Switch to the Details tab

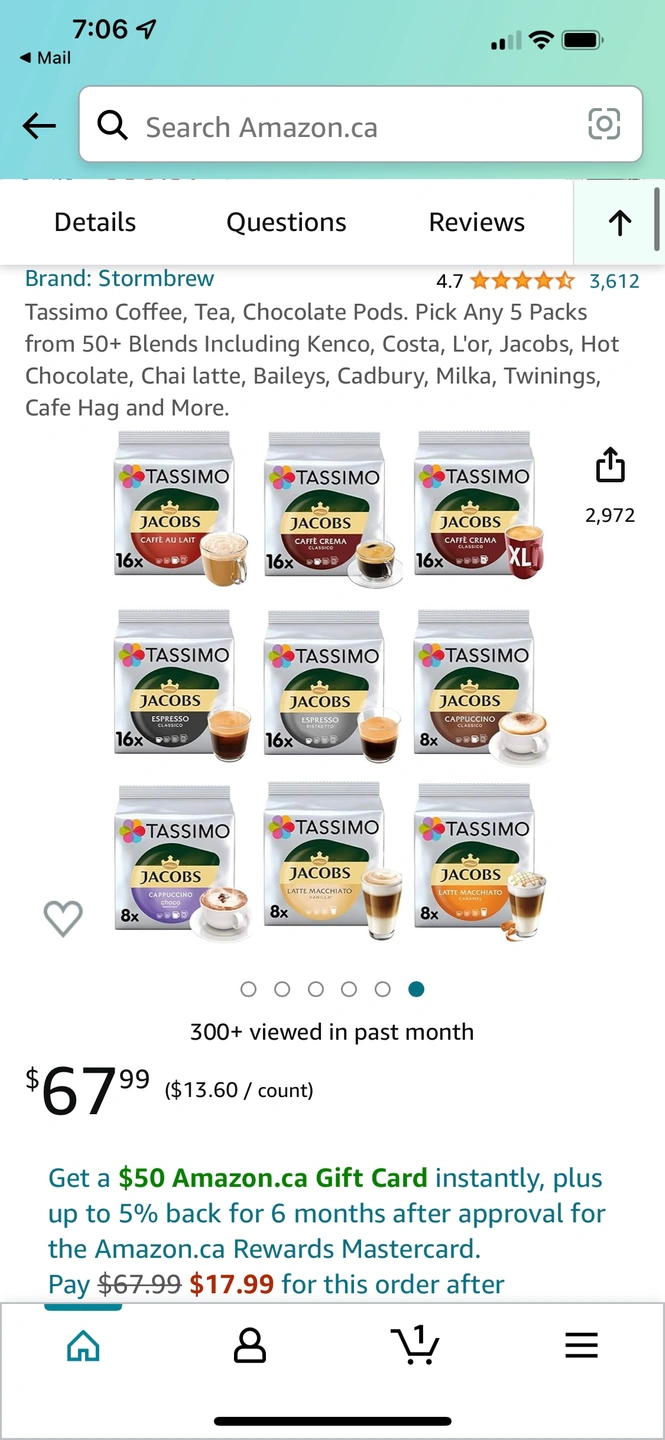click(x=95, y=222)
